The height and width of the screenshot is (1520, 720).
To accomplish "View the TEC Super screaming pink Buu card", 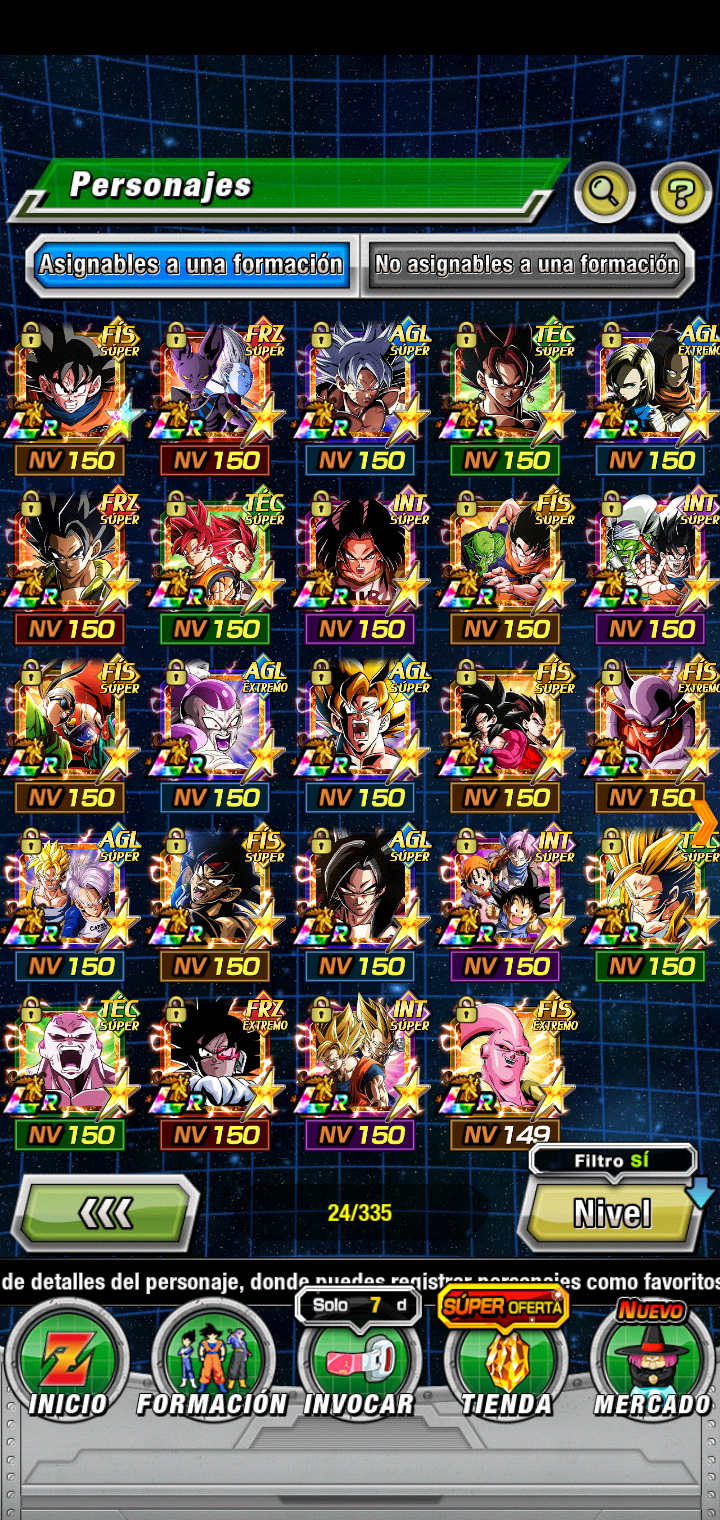I will [x=70, y=1070].
